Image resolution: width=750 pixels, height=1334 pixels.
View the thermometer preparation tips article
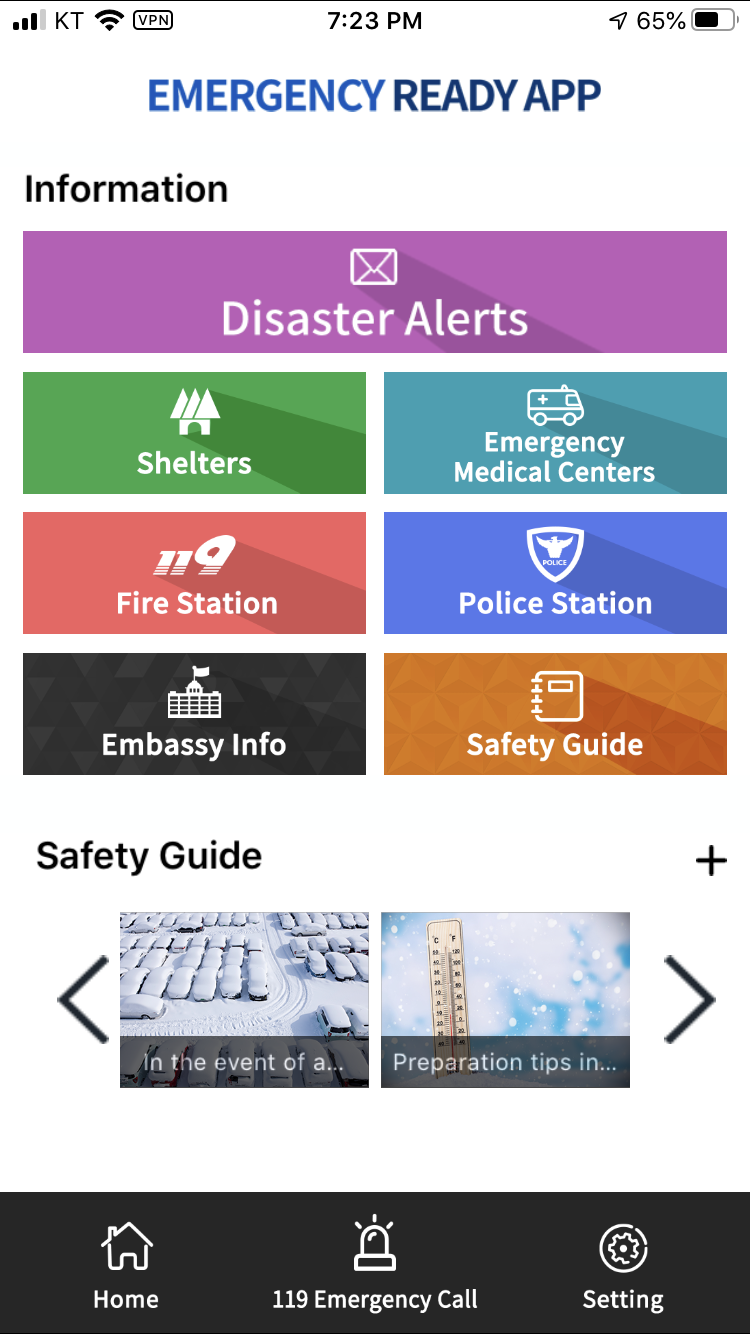[x=505, y=998]
